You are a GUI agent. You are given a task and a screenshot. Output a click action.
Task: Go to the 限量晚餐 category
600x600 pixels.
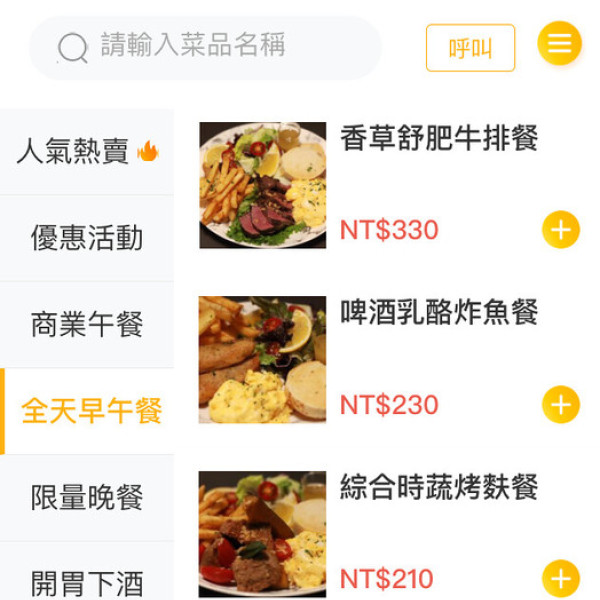coord(87,498)
